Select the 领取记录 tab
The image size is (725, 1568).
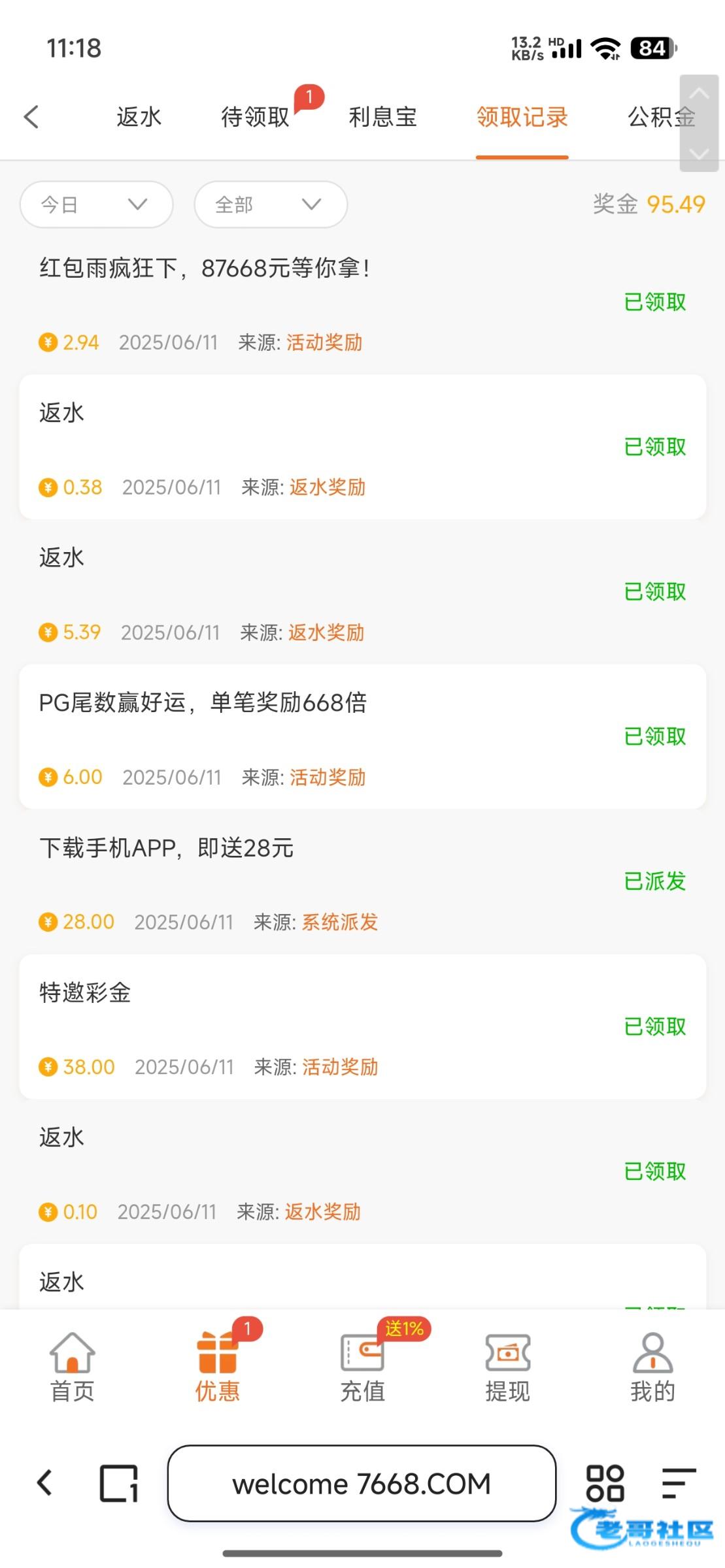[x=522, y=117]
